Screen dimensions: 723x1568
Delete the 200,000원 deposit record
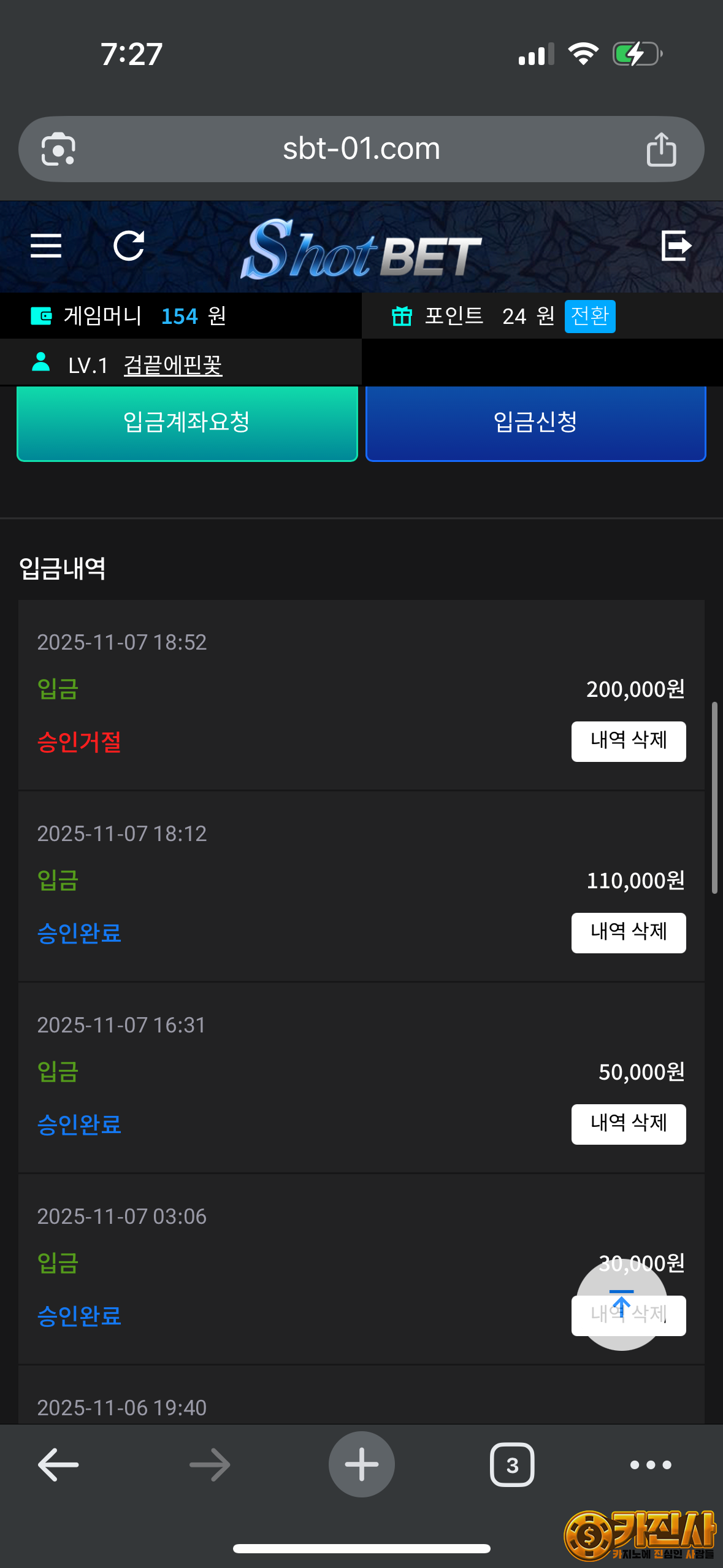[628, 741]
